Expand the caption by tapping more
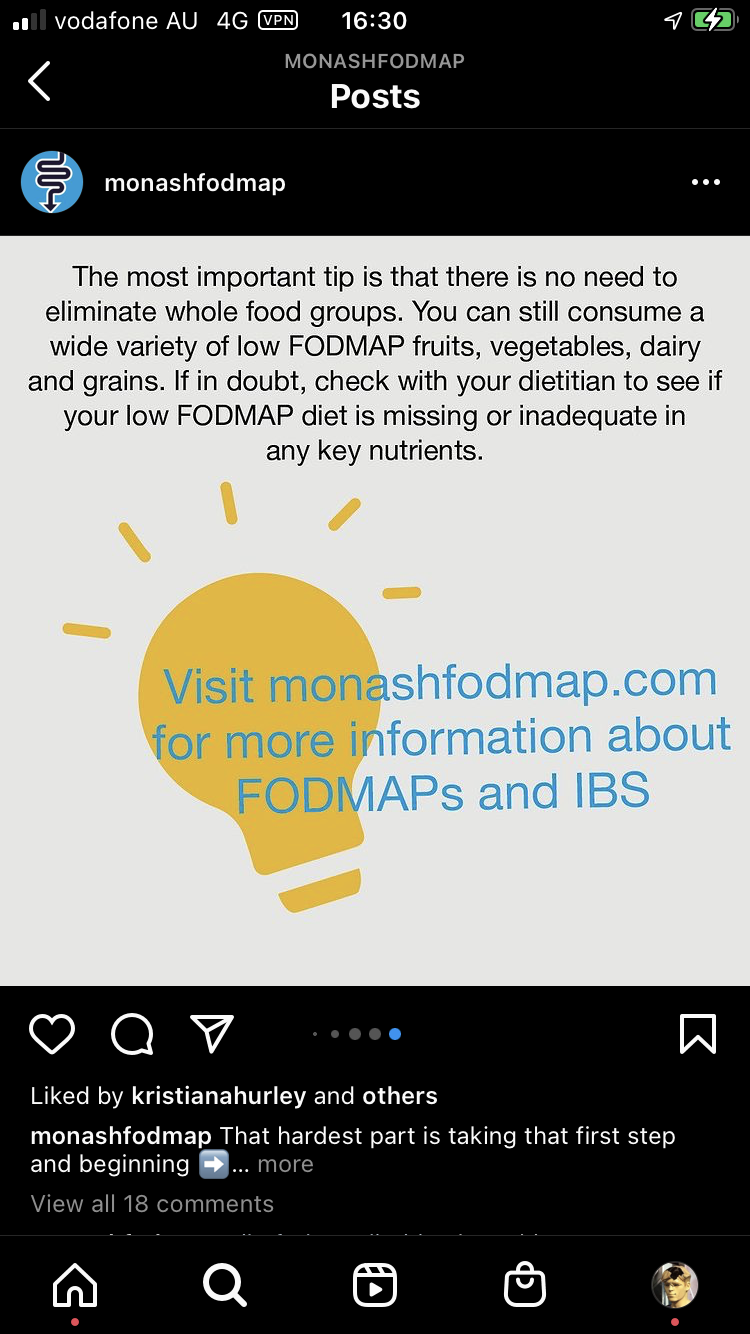750x1334 pixels. (x=285, y=1164)
